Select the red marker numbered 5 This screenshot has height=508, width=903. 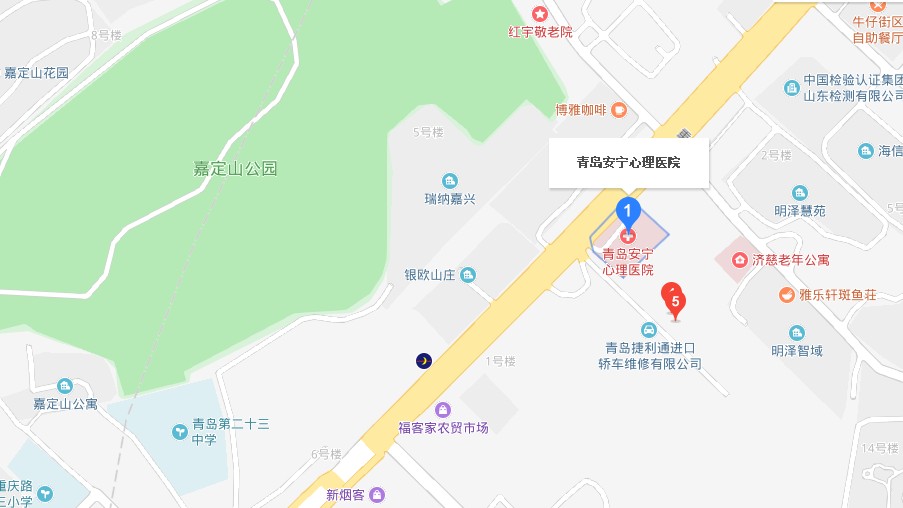point(676,300)
